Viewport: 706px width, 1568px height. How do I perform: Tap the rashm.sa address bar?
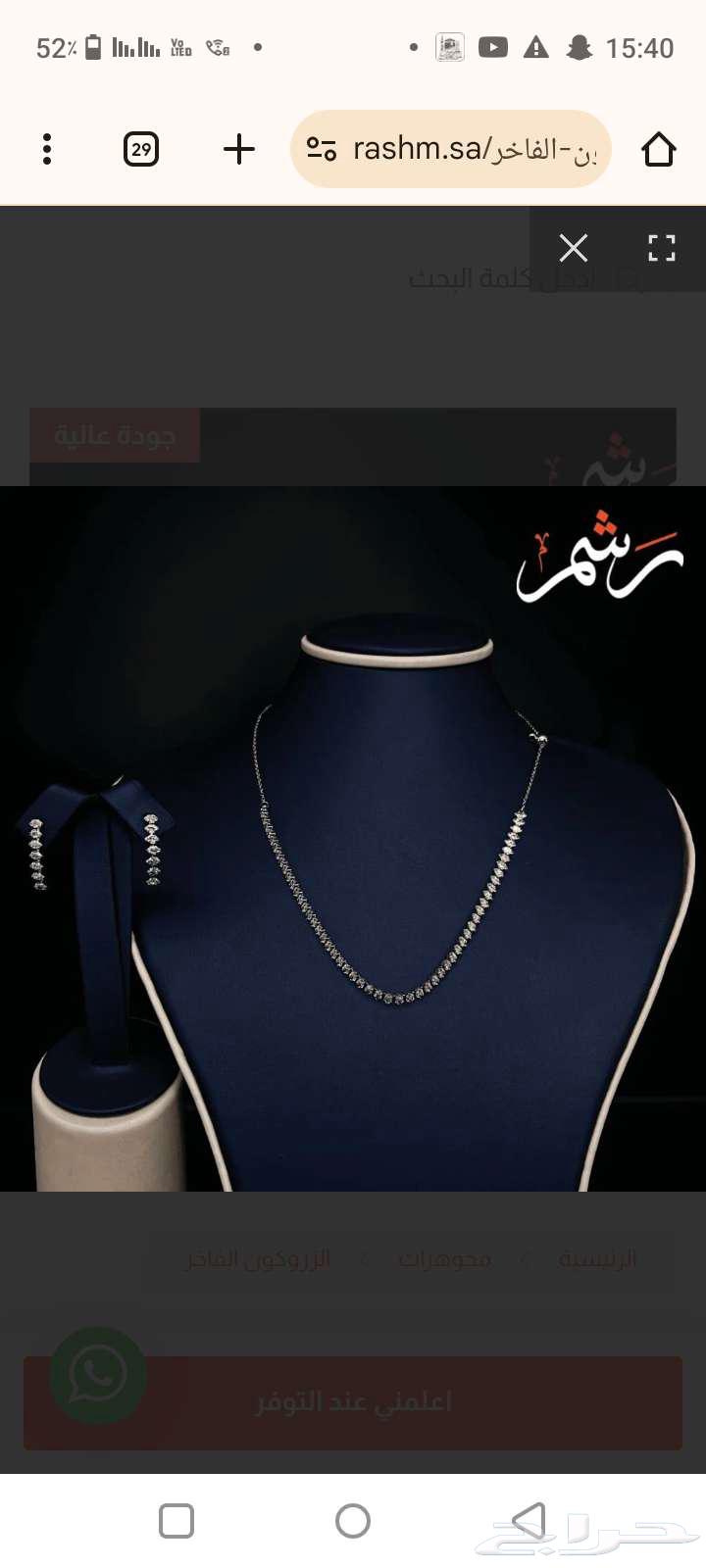pos(451,149)
